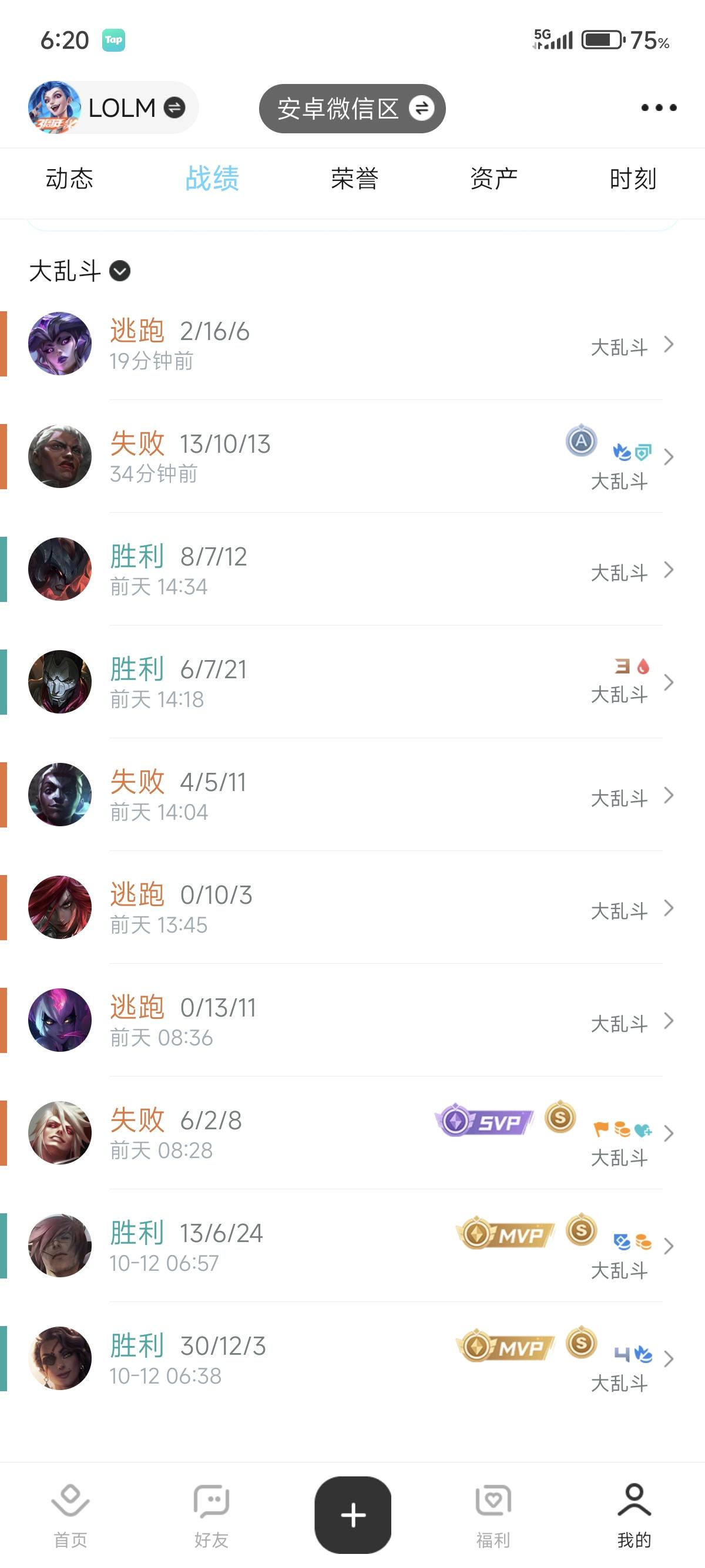Change server from 安卓微信区
Screen dimensions: 705x1568
pos(352,108)
